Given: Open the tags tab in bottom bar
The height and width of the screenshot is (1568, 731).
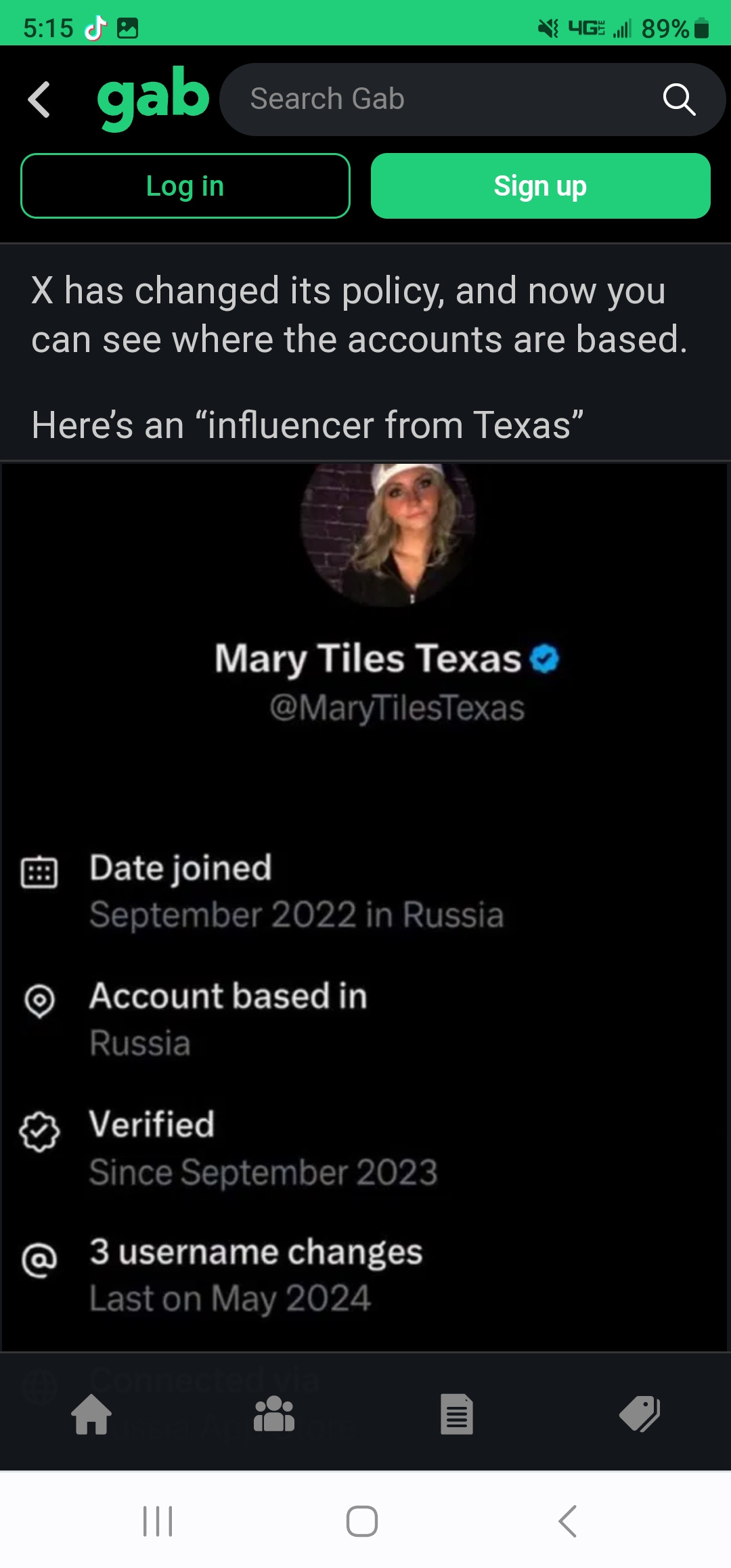Looking at the screenshot, I should pos(640,1415).
